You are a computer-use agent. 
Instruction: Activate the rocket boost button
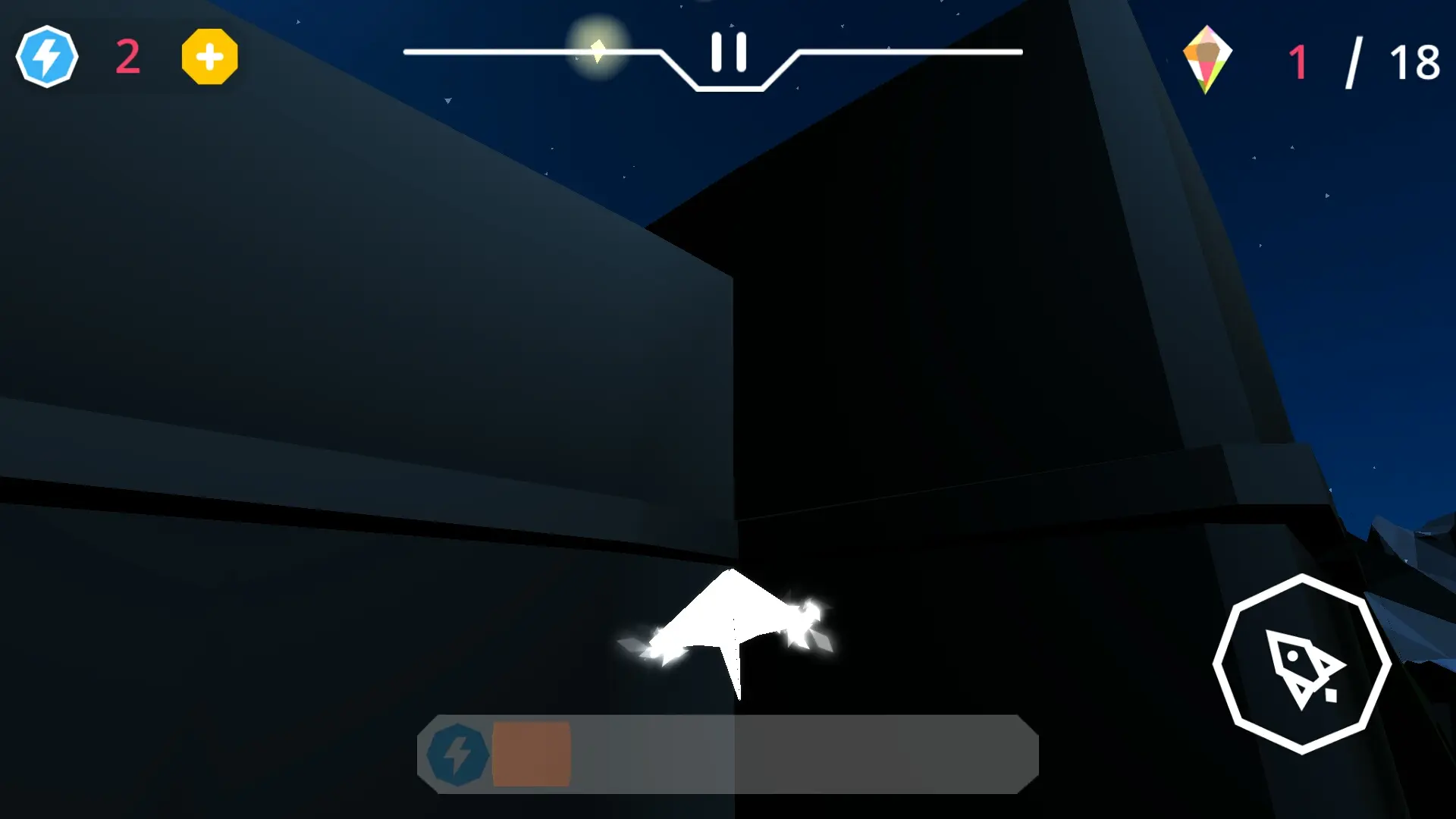[x=1302, y=664]
